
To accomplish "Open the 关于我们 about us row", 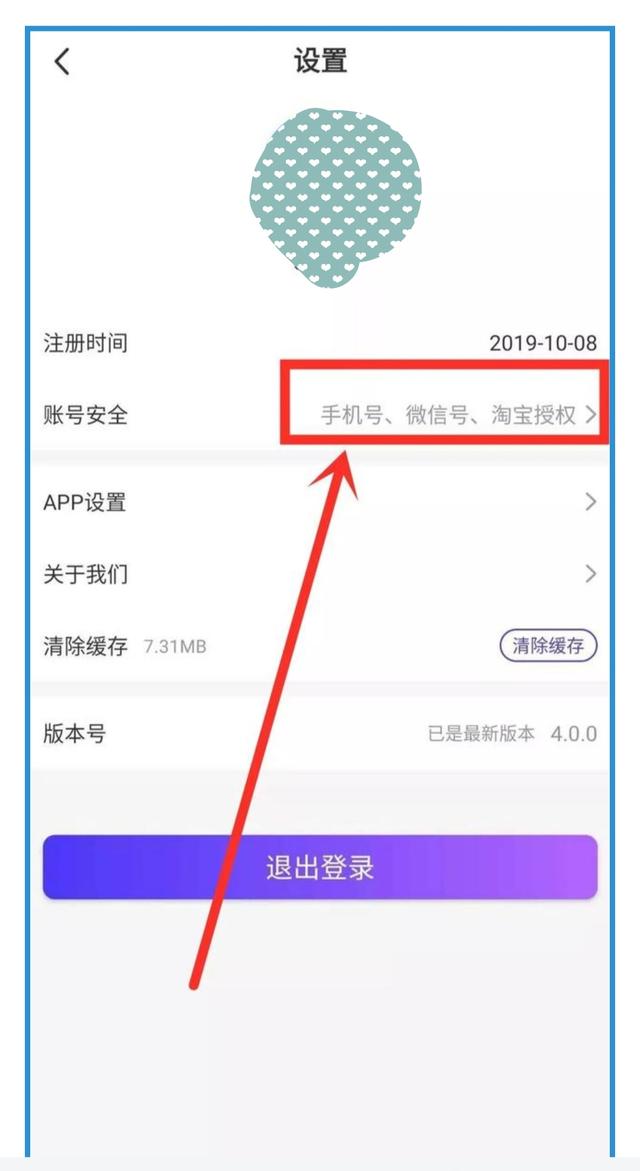I will (x=320, y=574).
